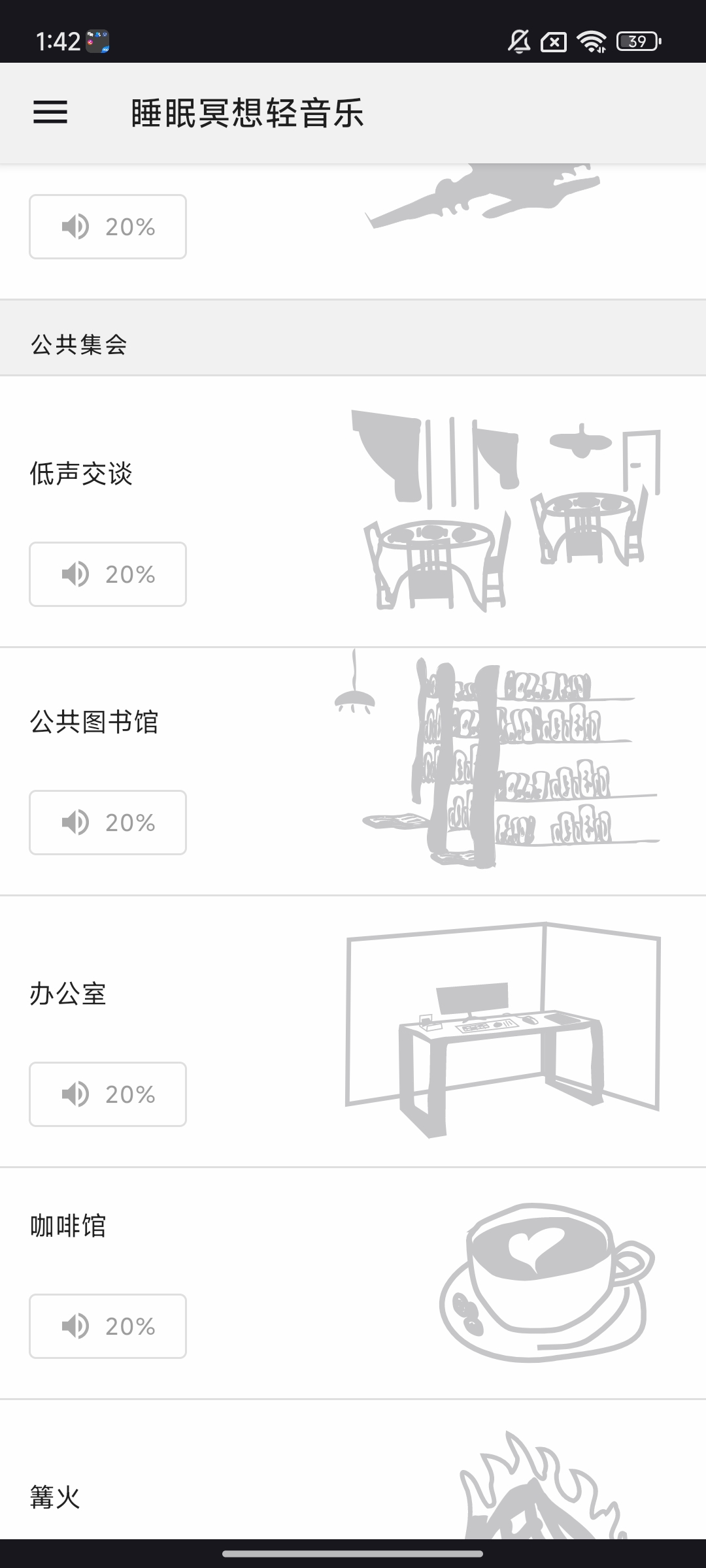Screen dimensions: 706x1568
Task: Open the hamburger navigation menu
Action: click(50, 112)
